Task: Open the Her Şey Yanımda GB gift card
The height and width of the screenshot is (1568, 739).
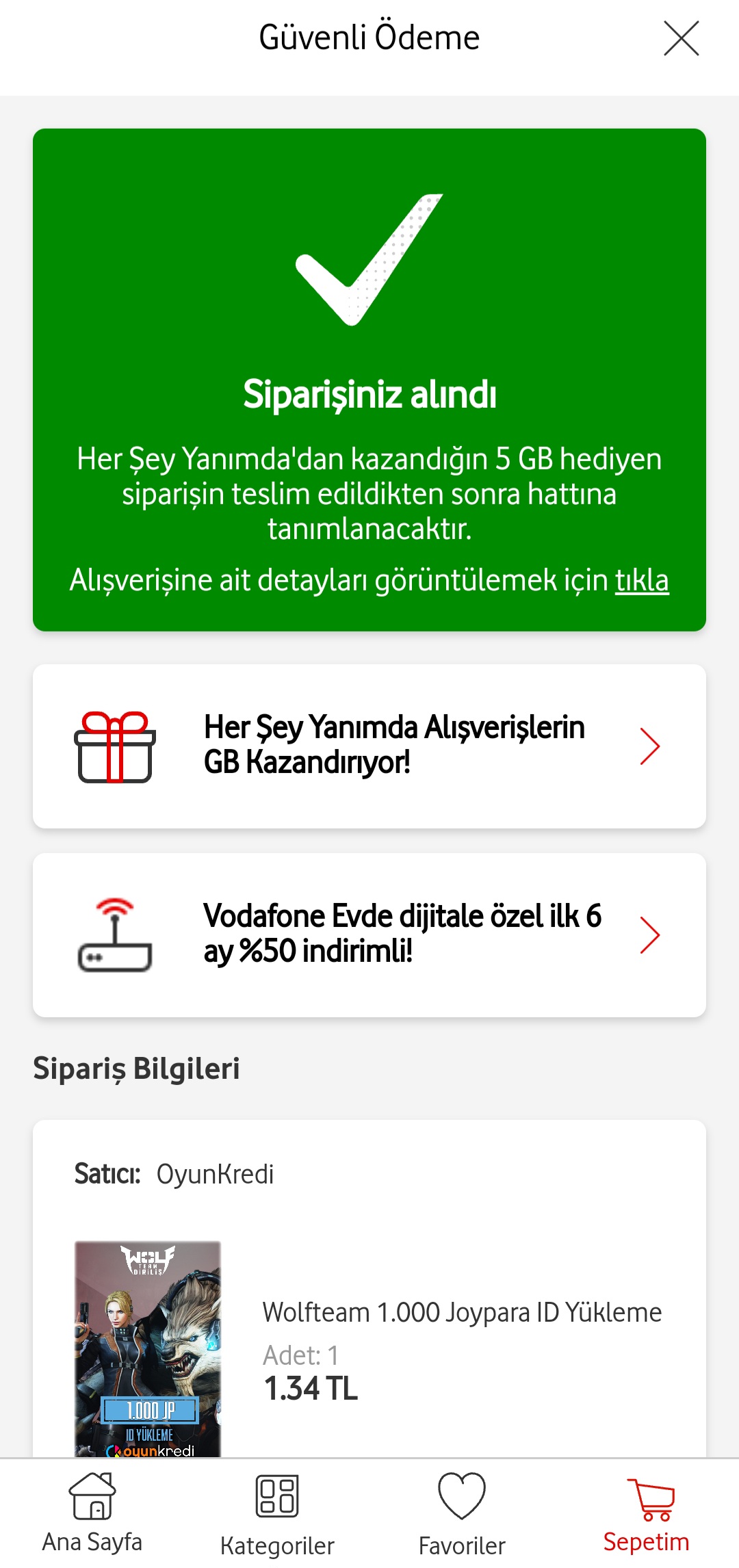Action: [x=369, y=746]
